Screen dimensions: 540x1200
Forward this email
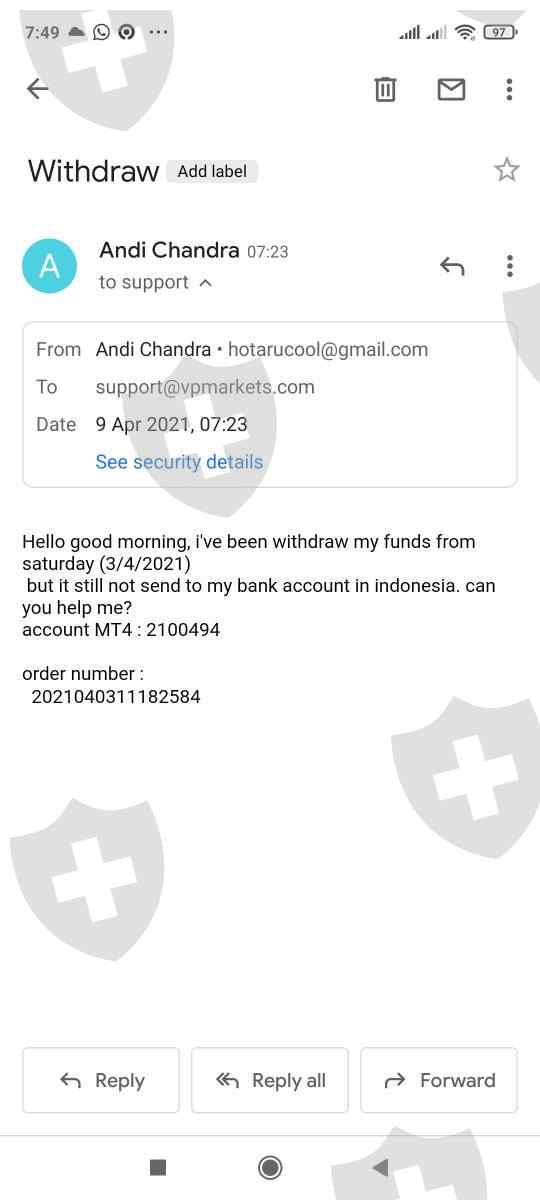(439, 1080)
